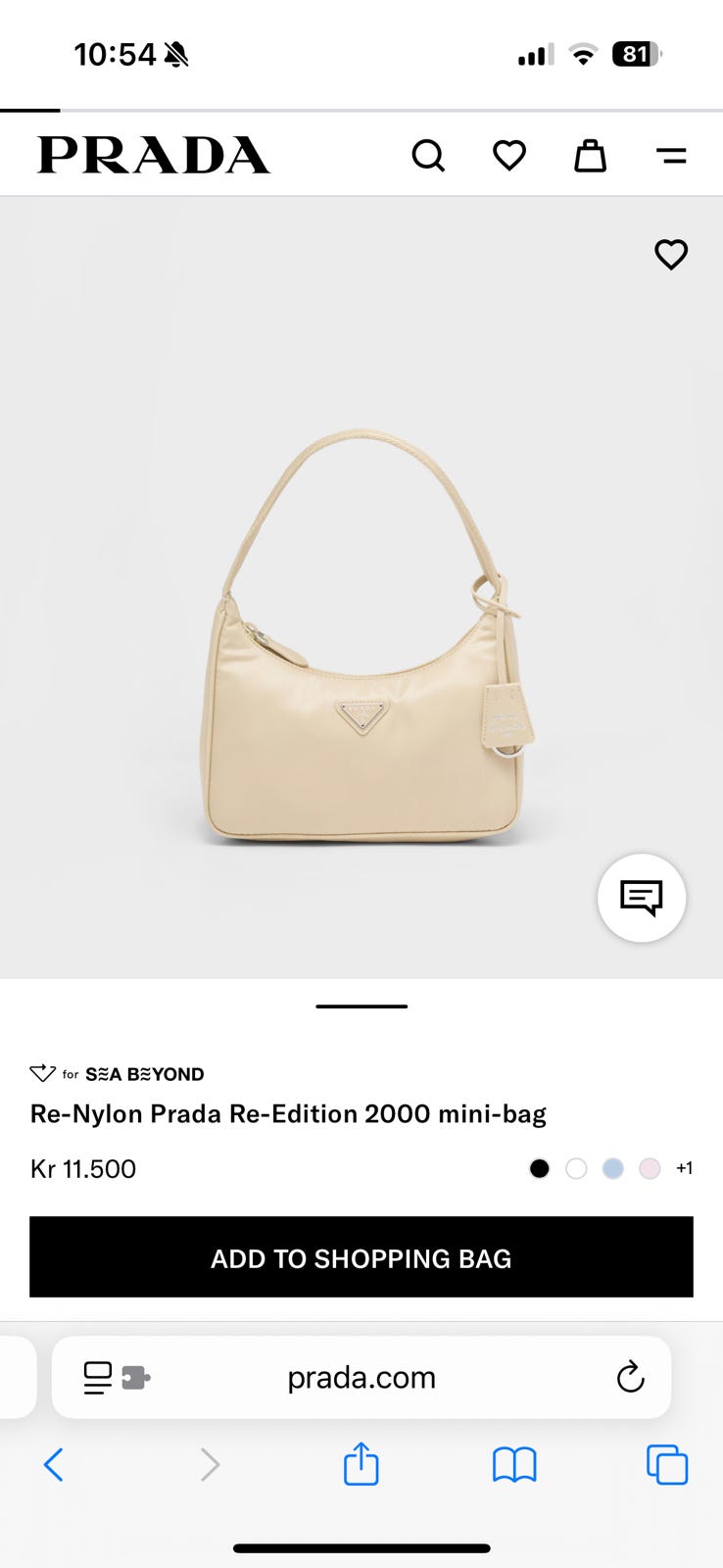Viewport: 723px width, 1568px height.
Task: Show all open Safari tabs
Action: (667, 1465)
